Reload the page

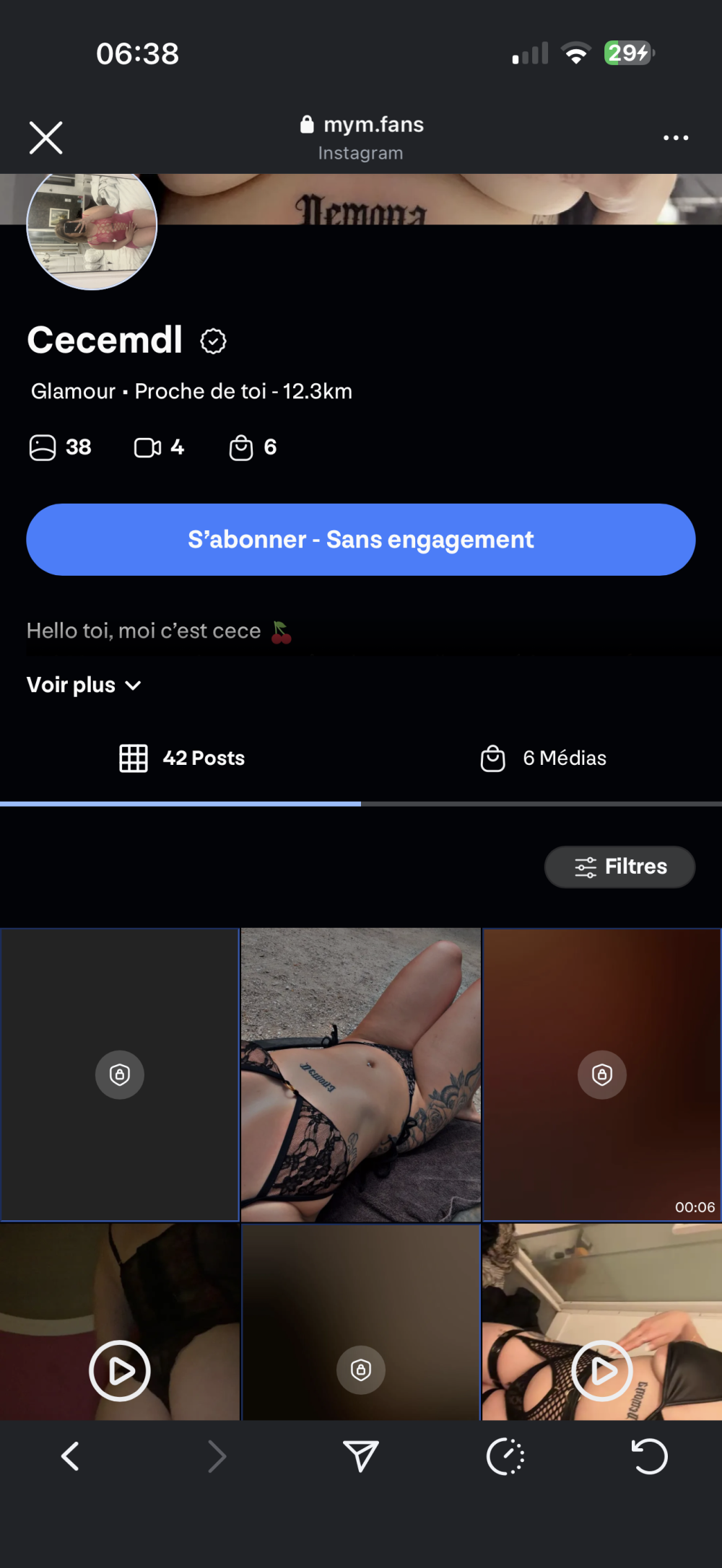click(649, 1457)
